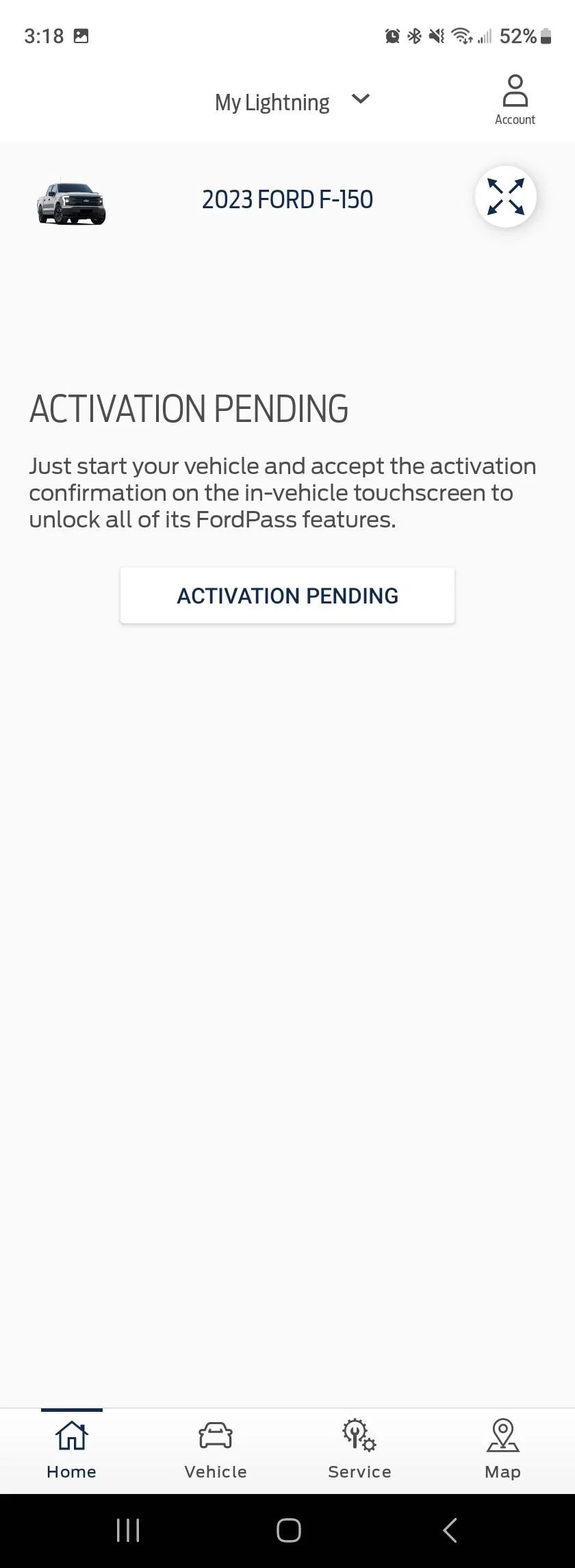The image size is (575, 1568).
Task: Tap the expand arrows icon
Action: 505,197
